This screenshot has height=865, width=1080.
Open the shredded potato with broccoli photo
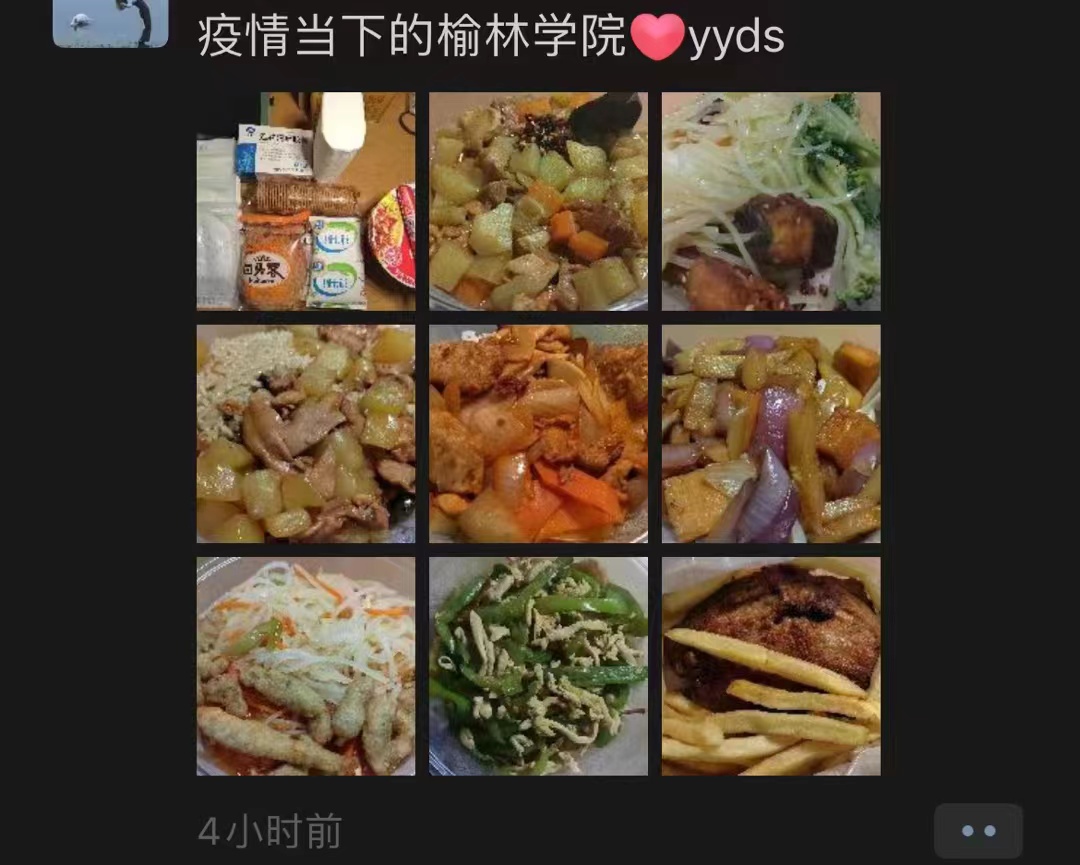[771, 201]
